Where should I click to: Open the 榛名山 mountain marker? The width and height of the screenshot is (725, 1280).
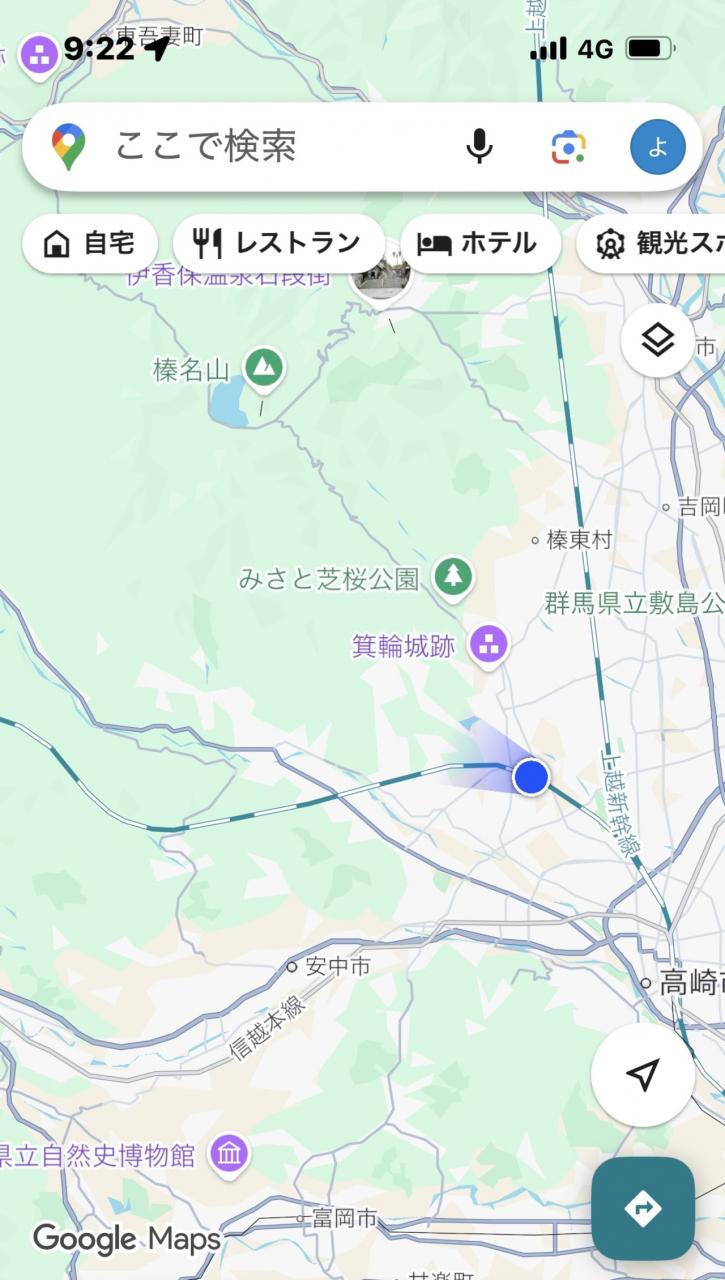point(264,368)
